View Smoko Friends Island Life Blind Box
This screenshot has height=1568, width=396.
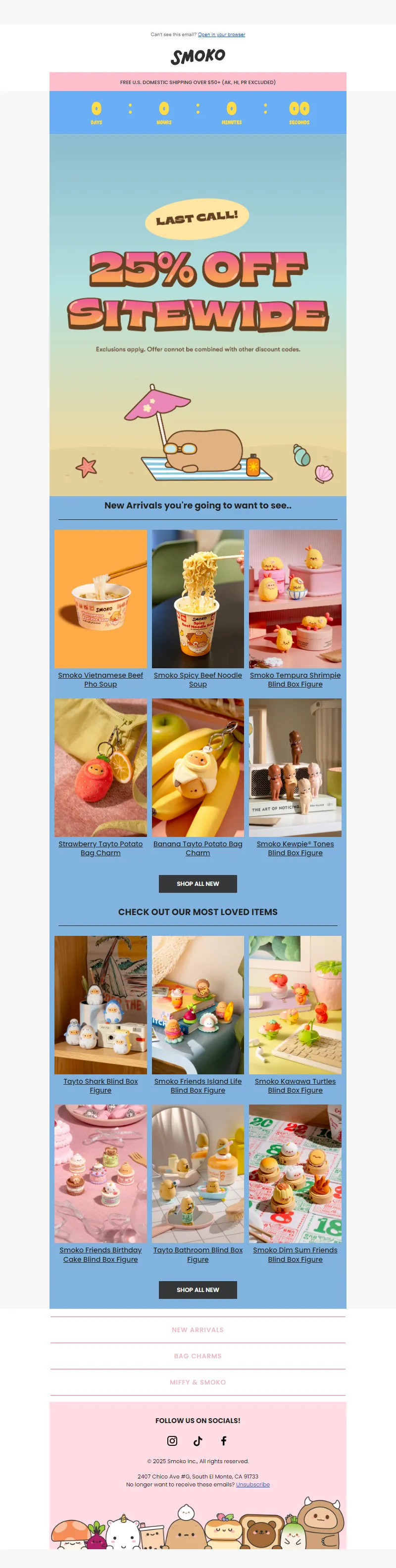tap(198, 1085)
